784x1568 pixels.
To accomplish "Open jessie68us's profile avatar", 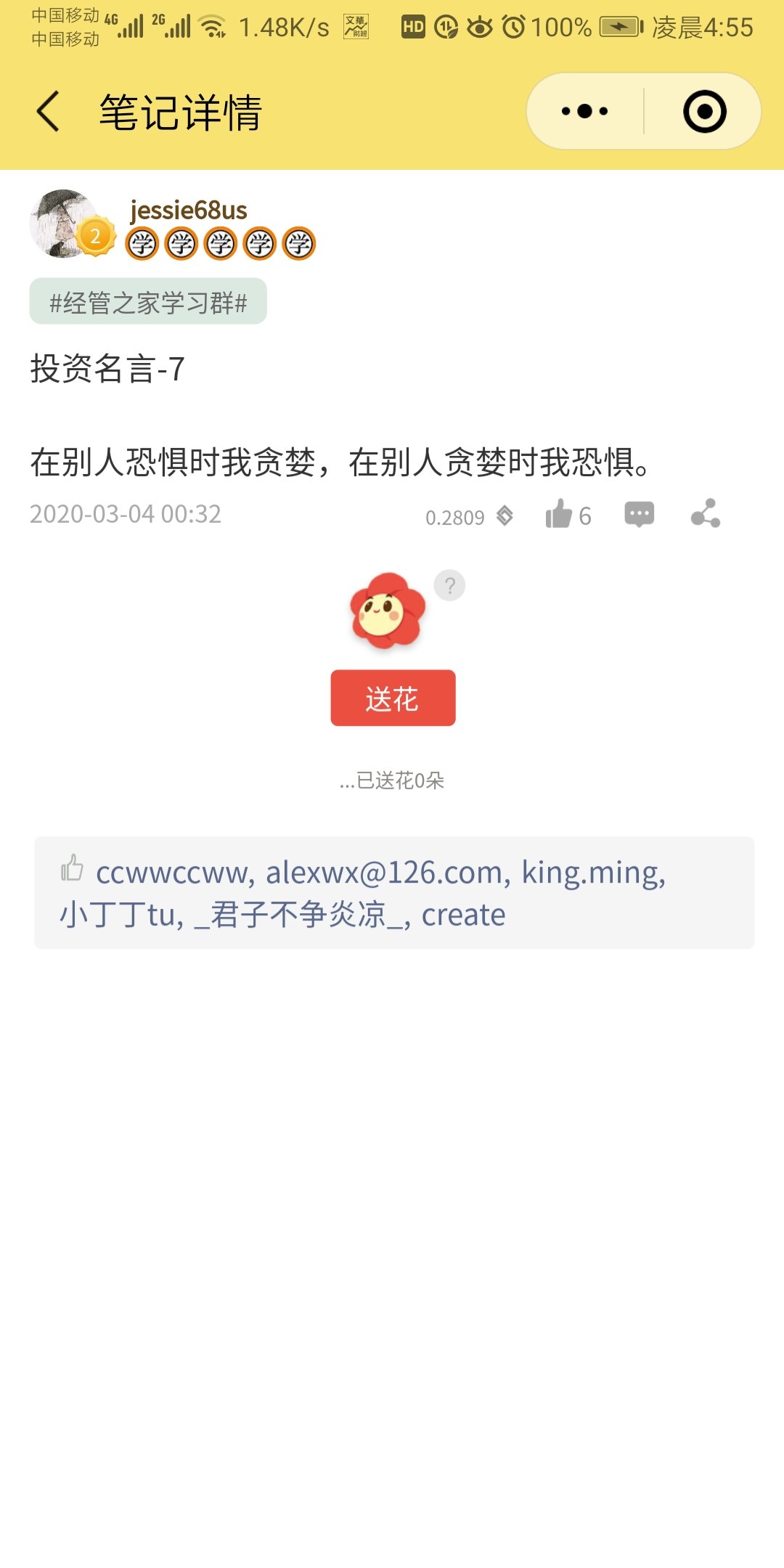I will point(65,224).
